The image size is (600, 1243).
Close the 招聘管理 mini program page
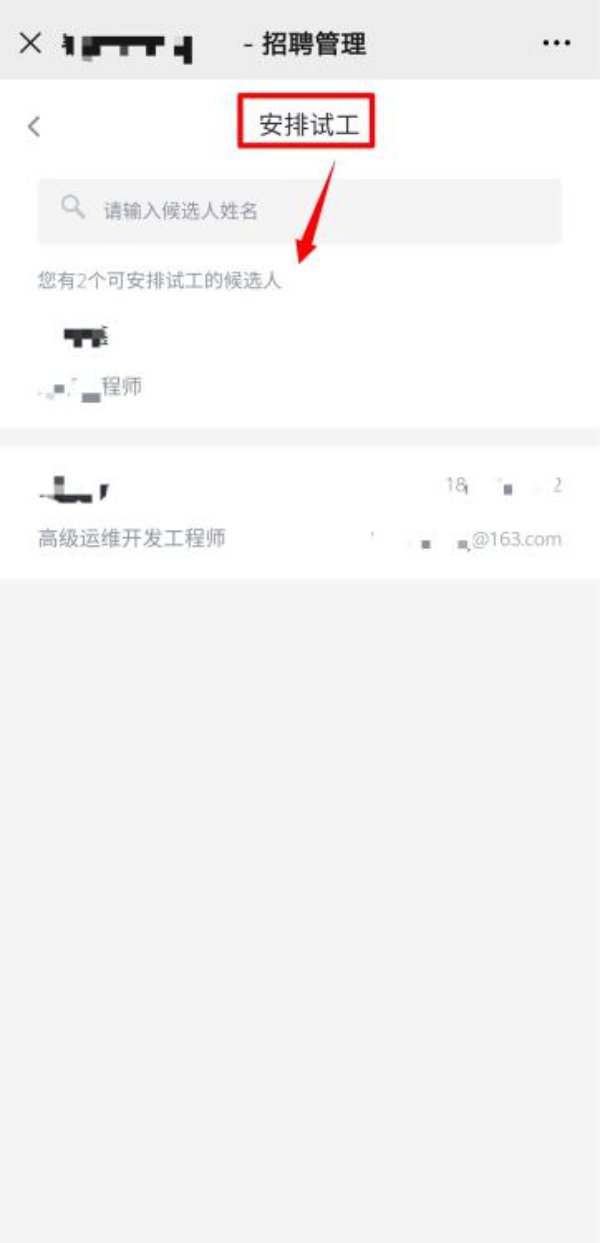pos(30,43)
